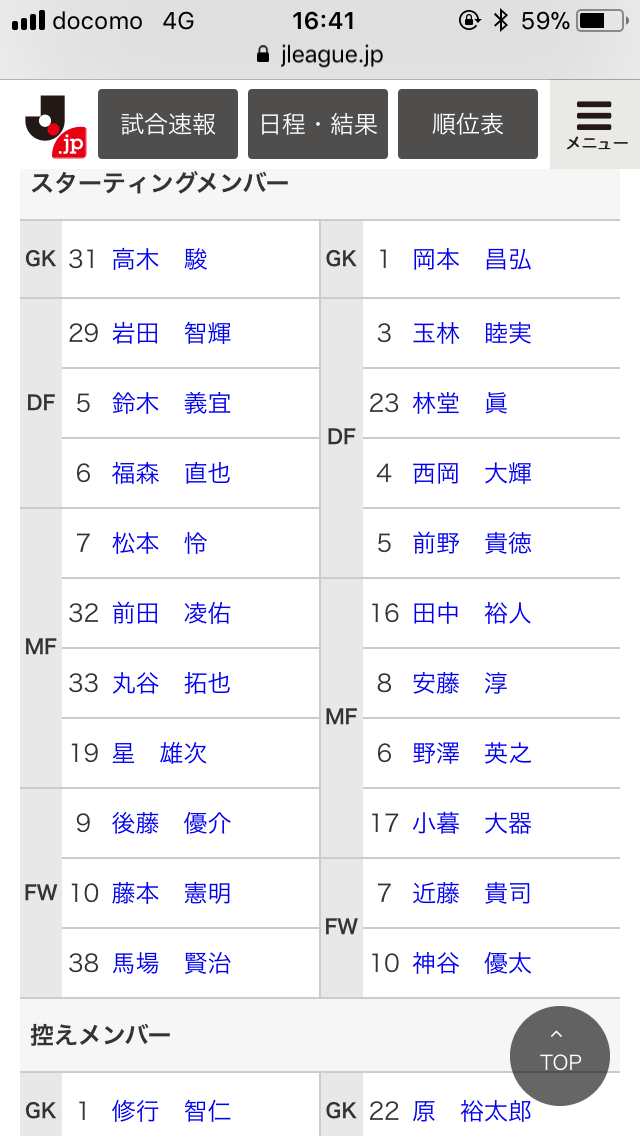This screenshot has height=1136, width=640.
Task: Open player profile for 高木 駿
Action: pos(160,260)
